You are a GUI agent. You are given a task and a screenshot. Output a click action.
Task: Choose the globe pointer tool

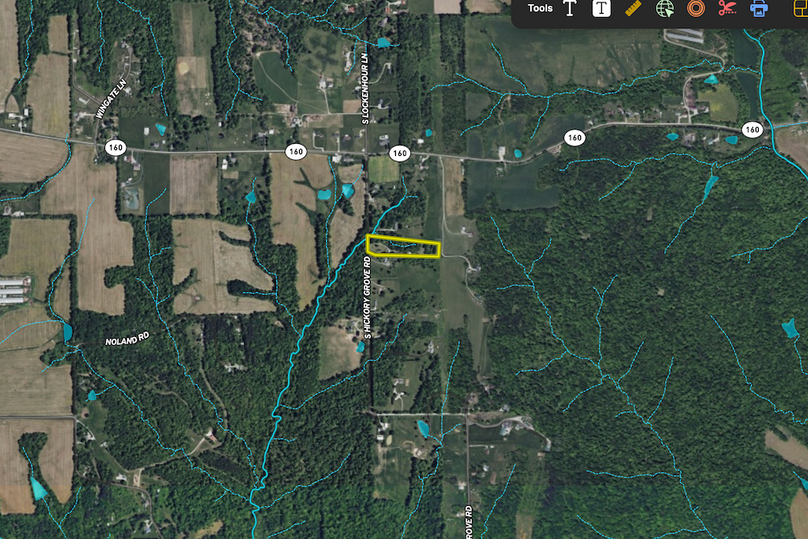(664, 9)
